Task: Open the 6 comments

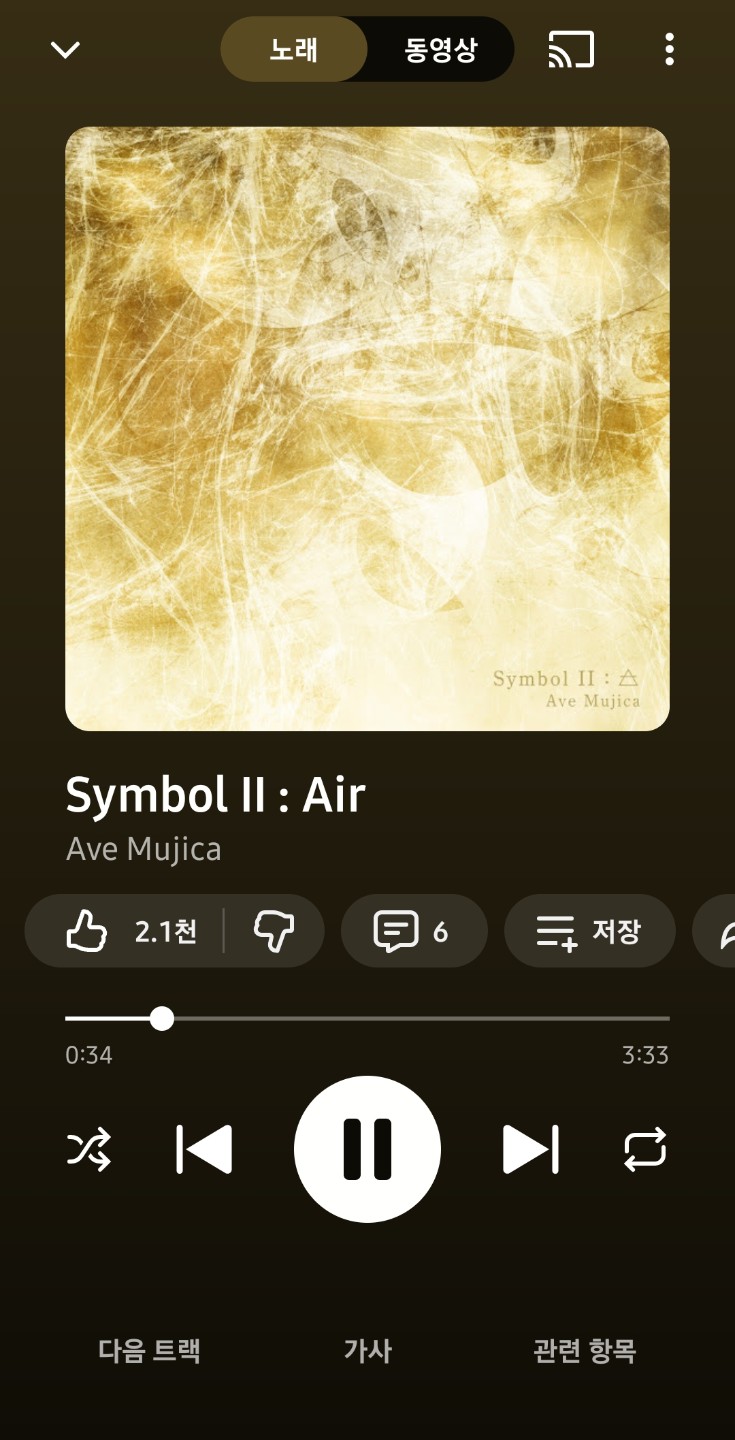Action: pyautogui.click(x=413, y=932)
